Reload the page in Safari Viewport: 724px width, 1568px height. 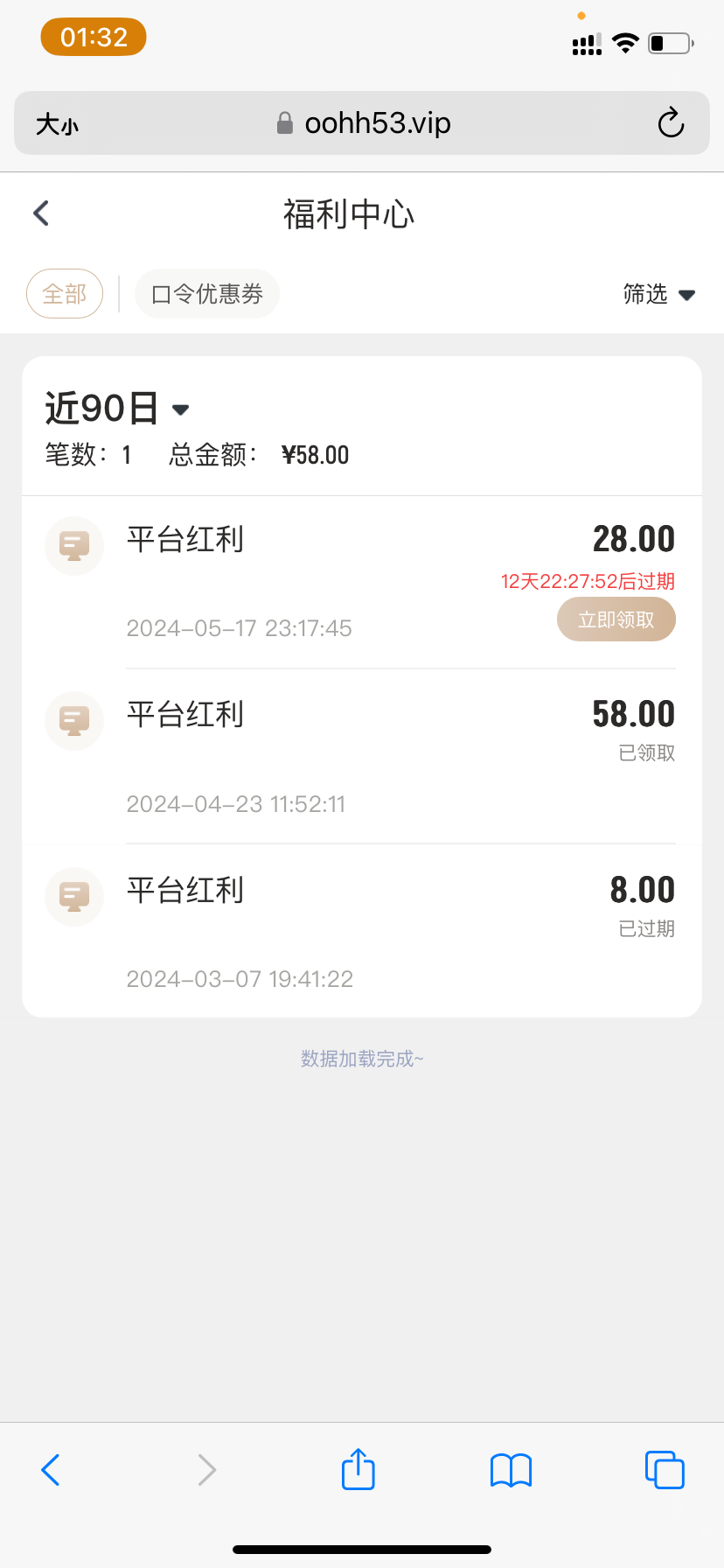click(671, 122)
